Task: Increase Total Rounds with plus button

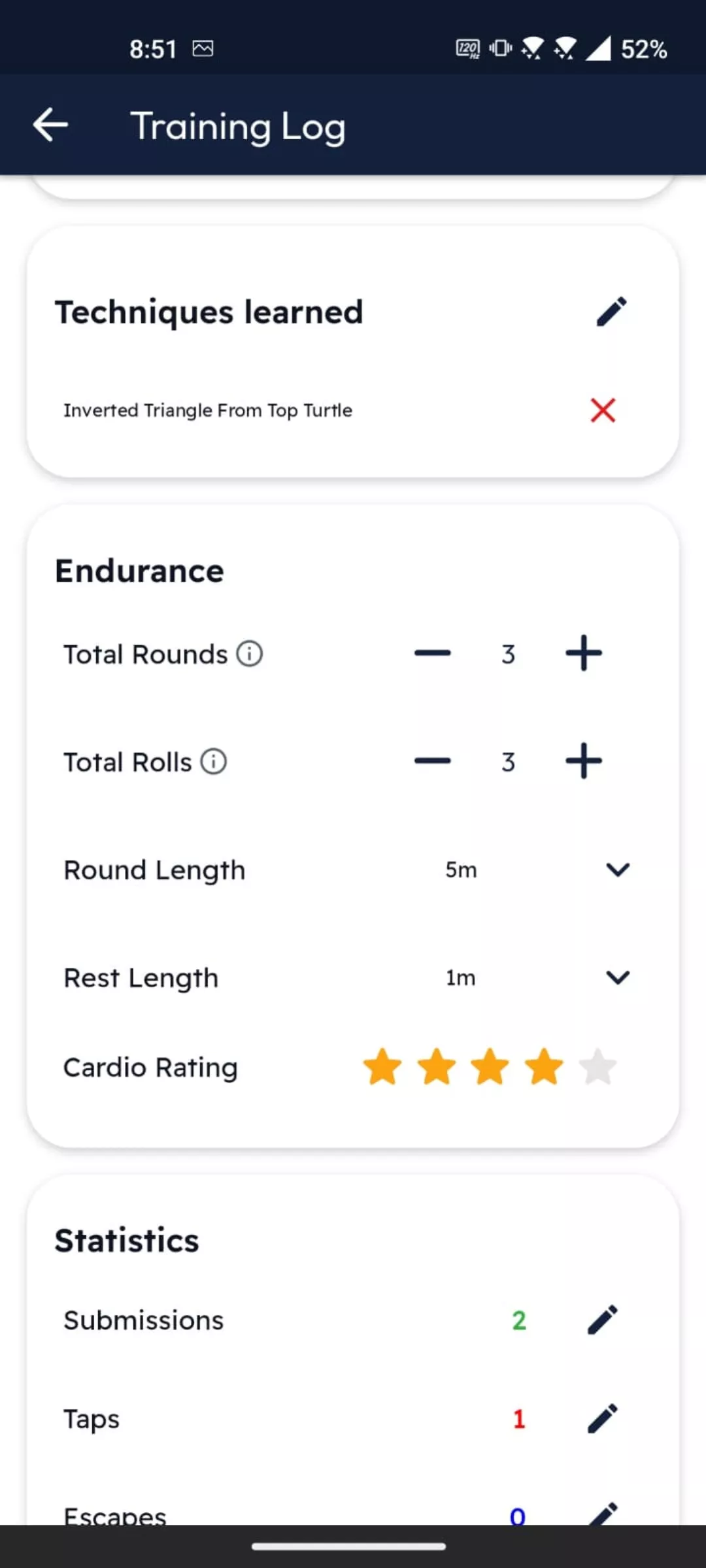Action: coord(584,653)
